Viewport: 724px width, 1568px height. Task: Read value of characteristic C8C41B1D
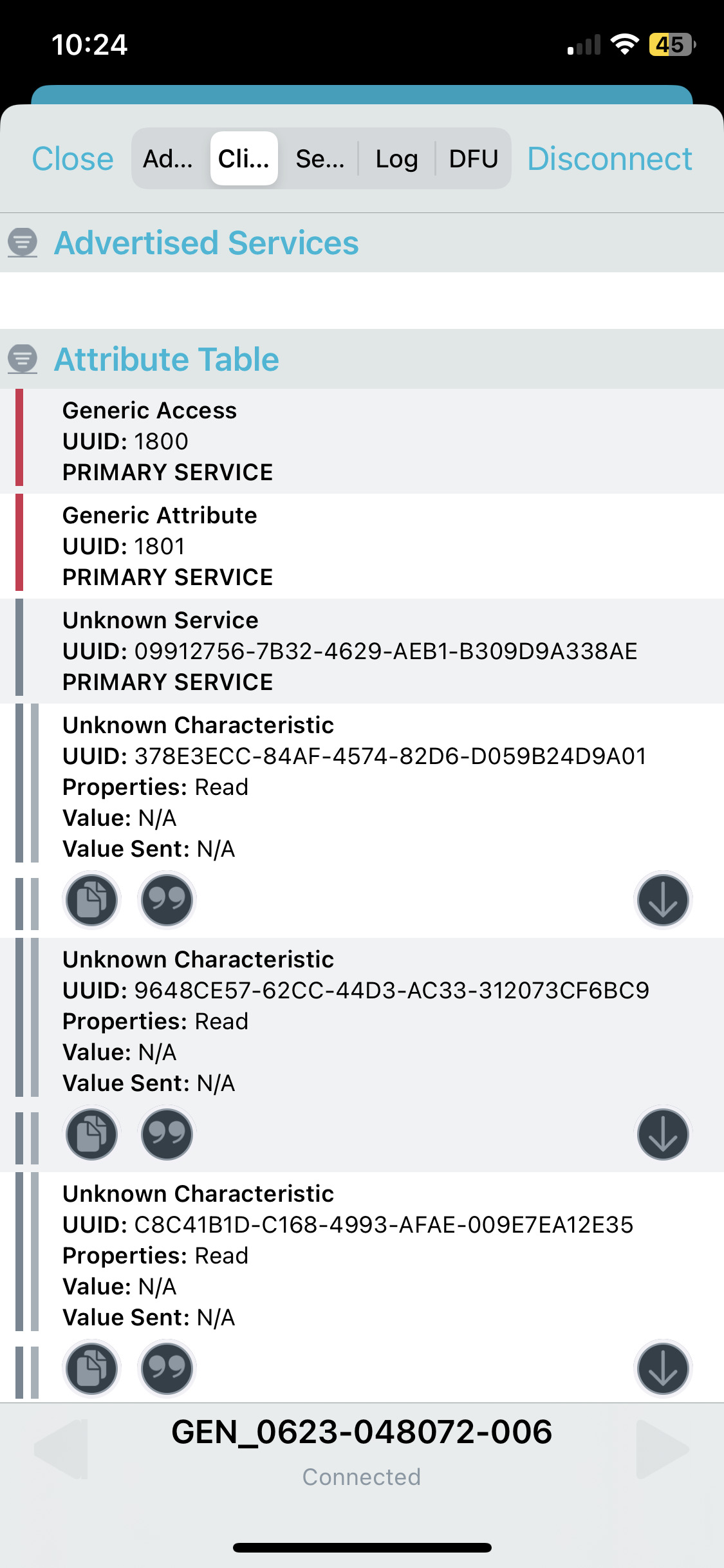point(663,1368)
